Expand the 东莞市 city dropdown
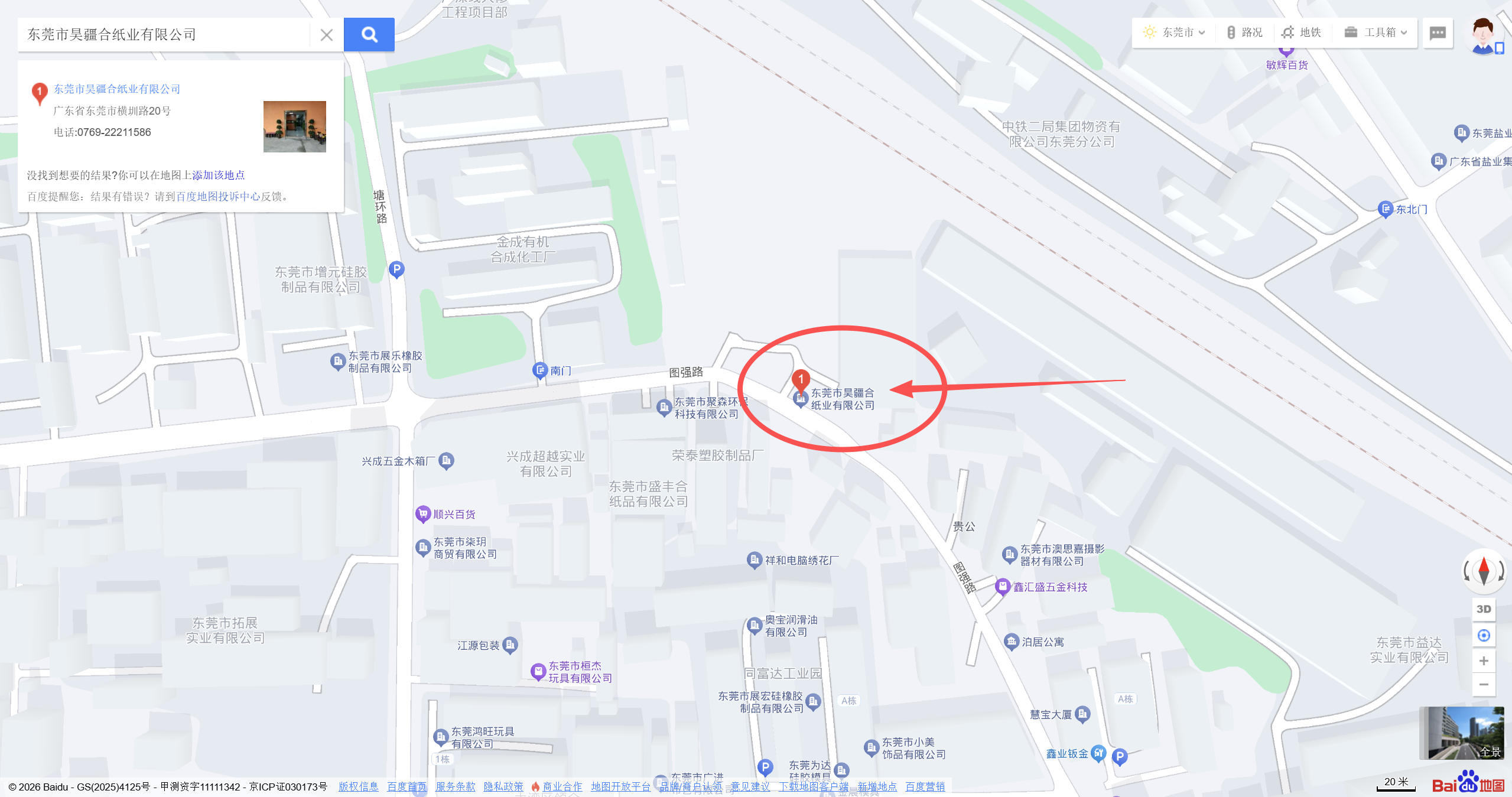 click(x=1175, y=32)
